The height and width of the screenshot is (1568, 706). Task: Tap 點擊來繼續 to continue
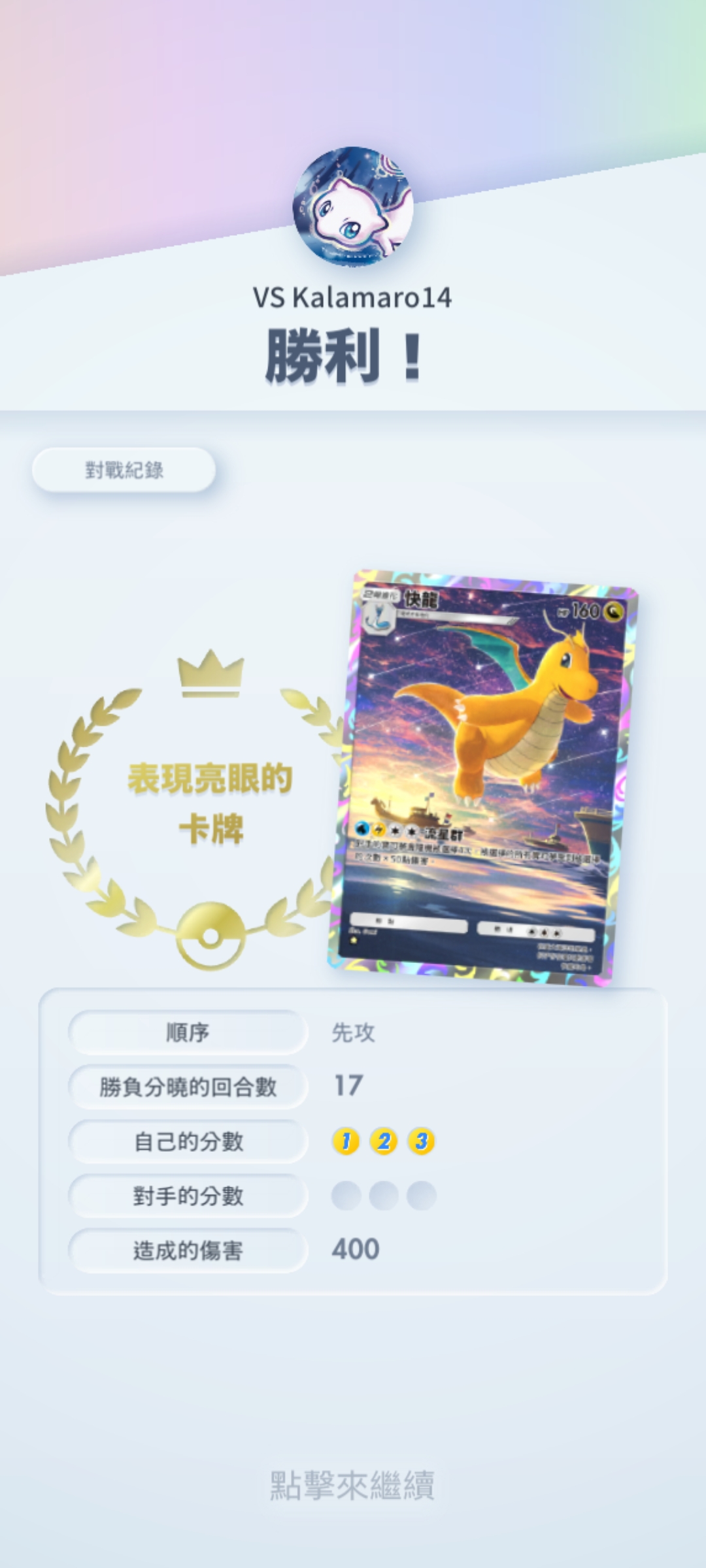(352, 1485)
